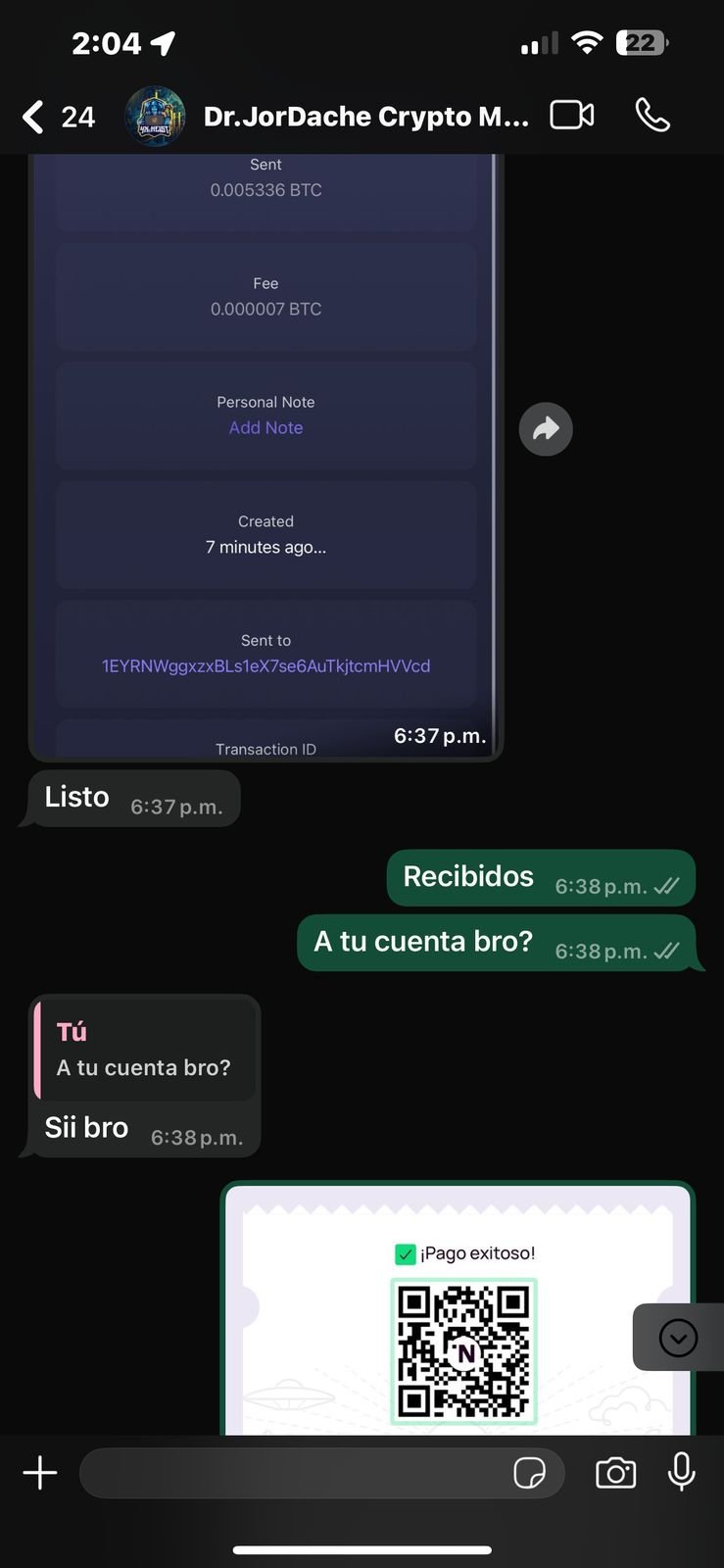
Task: Jump to the latest messages
Action: (x=678, y=1338)
